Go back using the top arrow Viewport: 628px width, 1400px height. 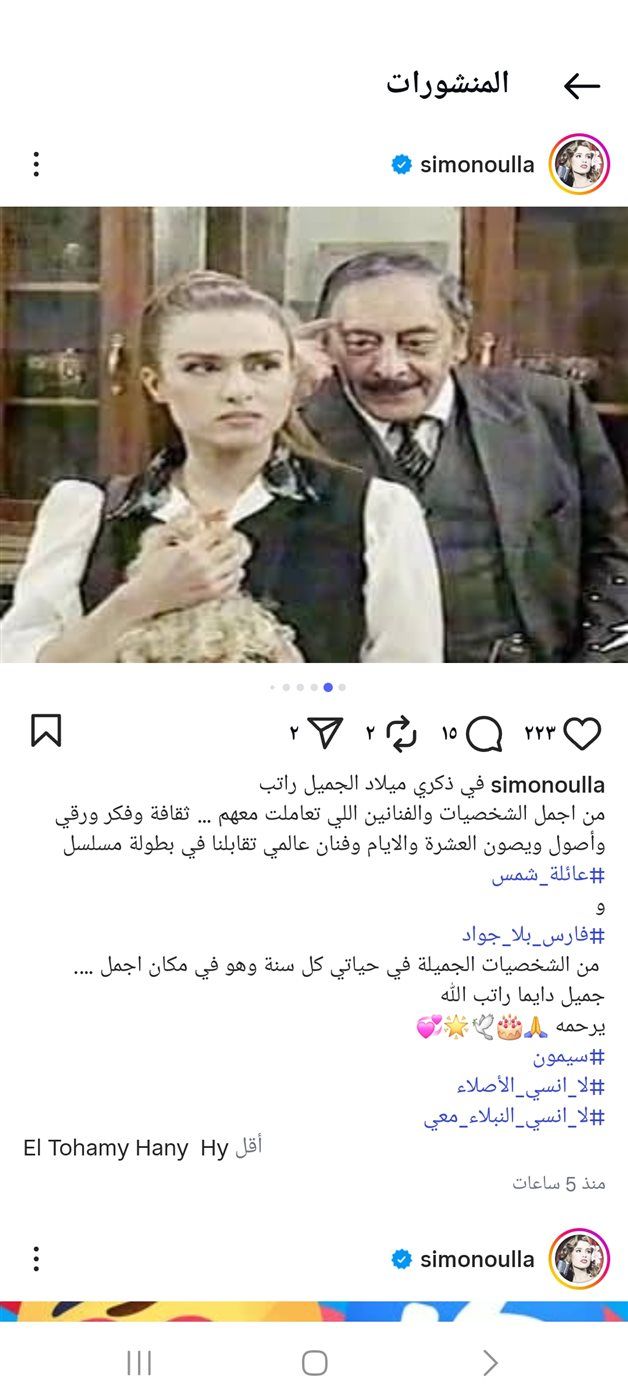click(581, 86)
